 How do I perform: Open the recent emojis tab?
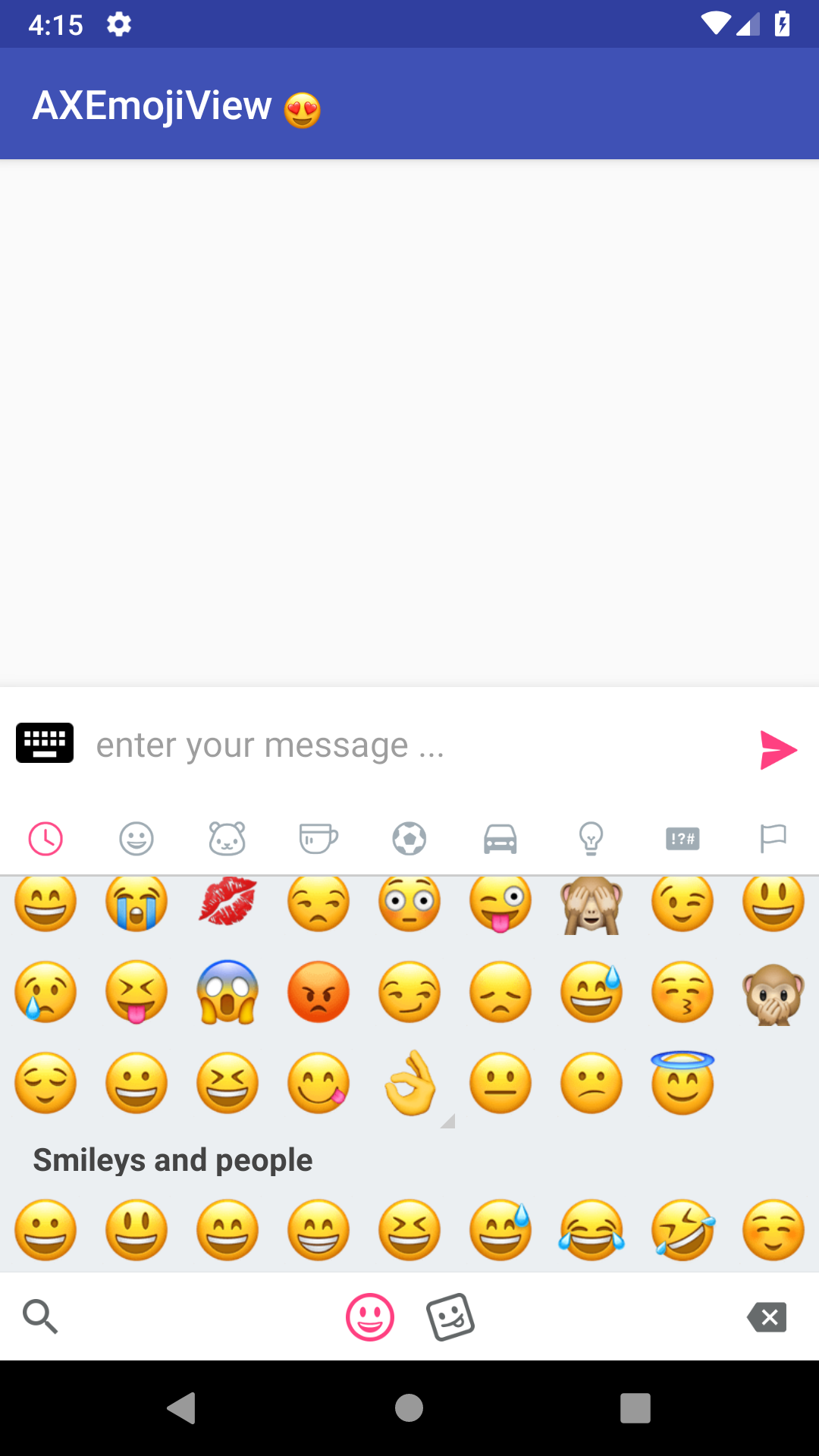(x=45, y=839)
